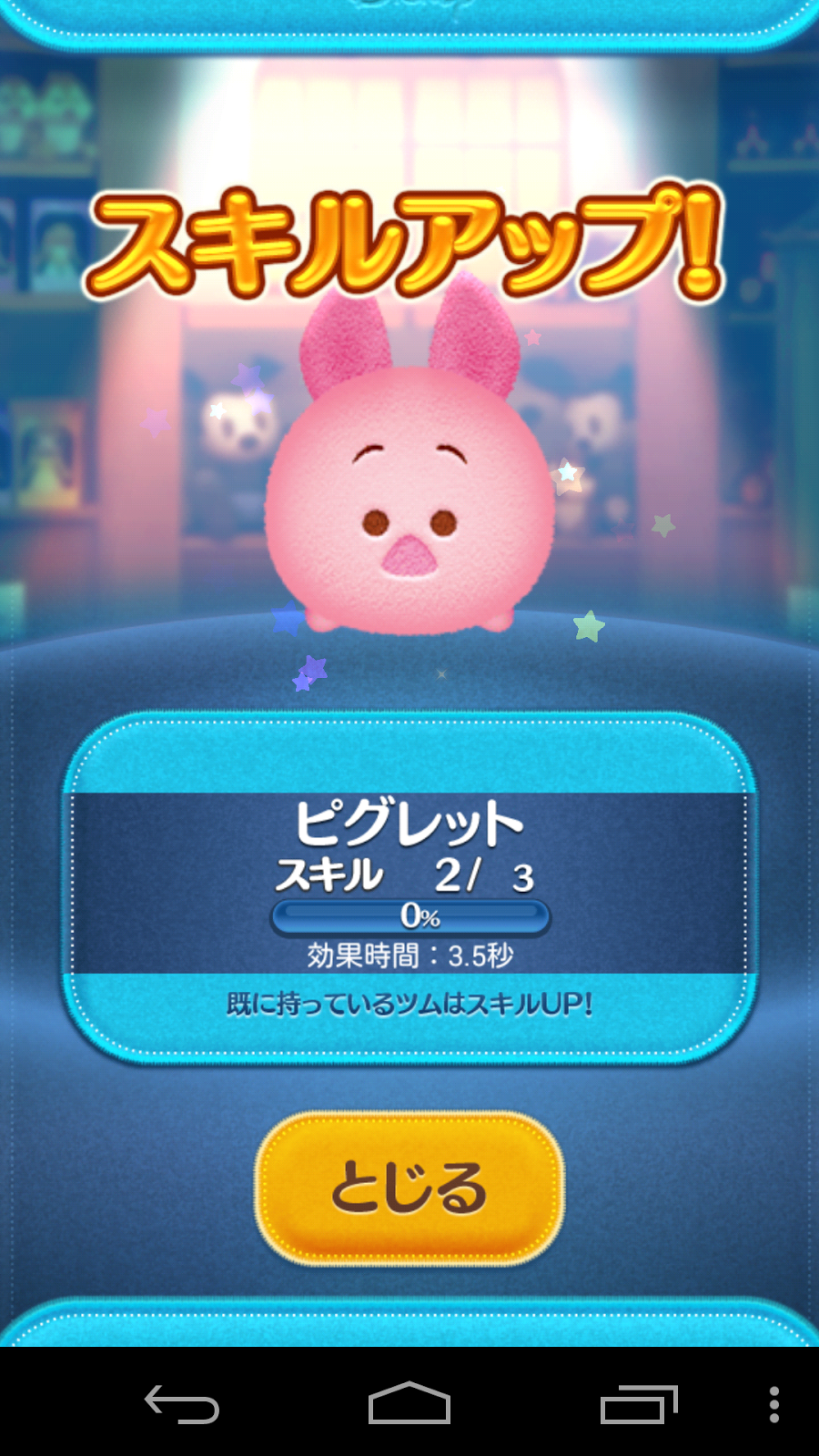
Task: Go to the system home screen
Action: 409,1404
